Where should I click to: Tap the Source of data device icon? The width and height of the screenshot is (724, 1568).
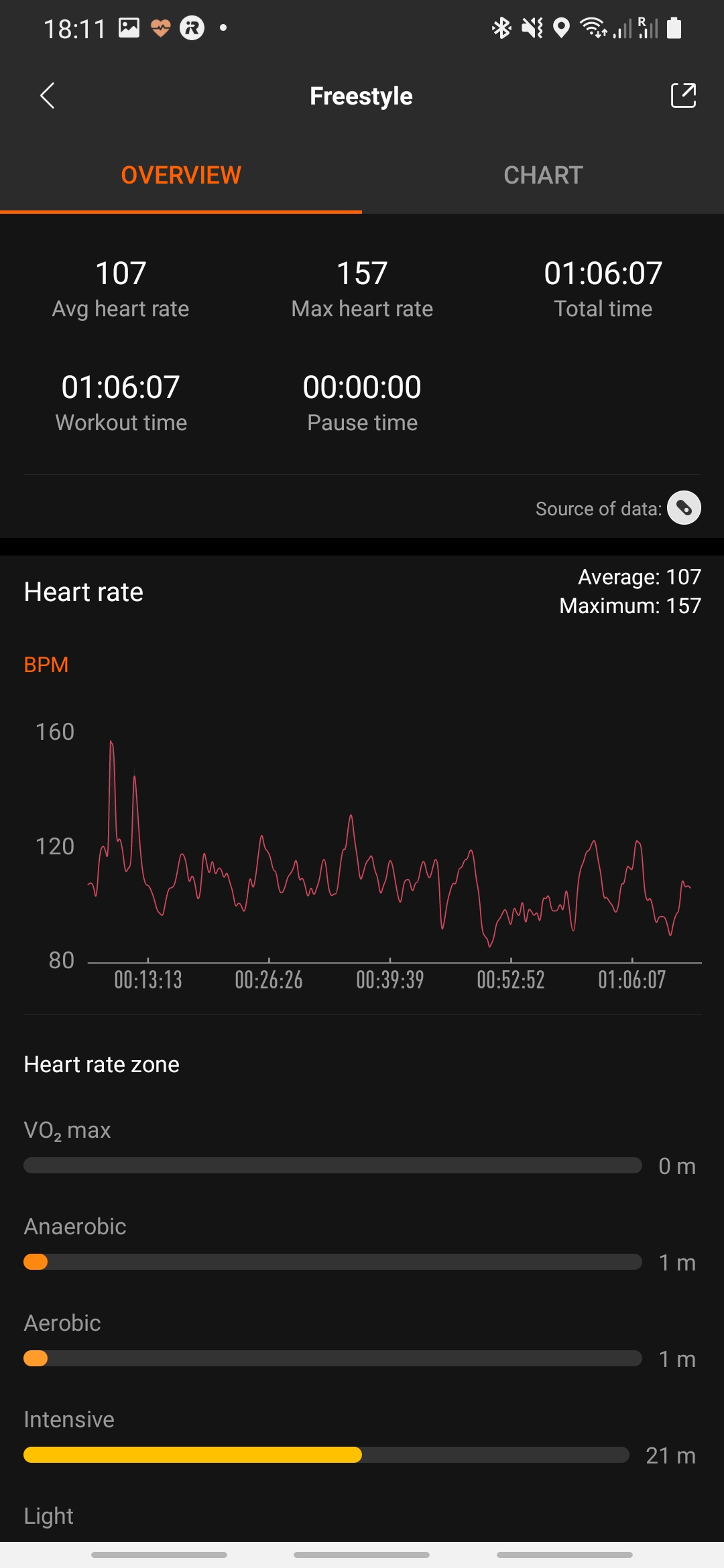point(684,508)
